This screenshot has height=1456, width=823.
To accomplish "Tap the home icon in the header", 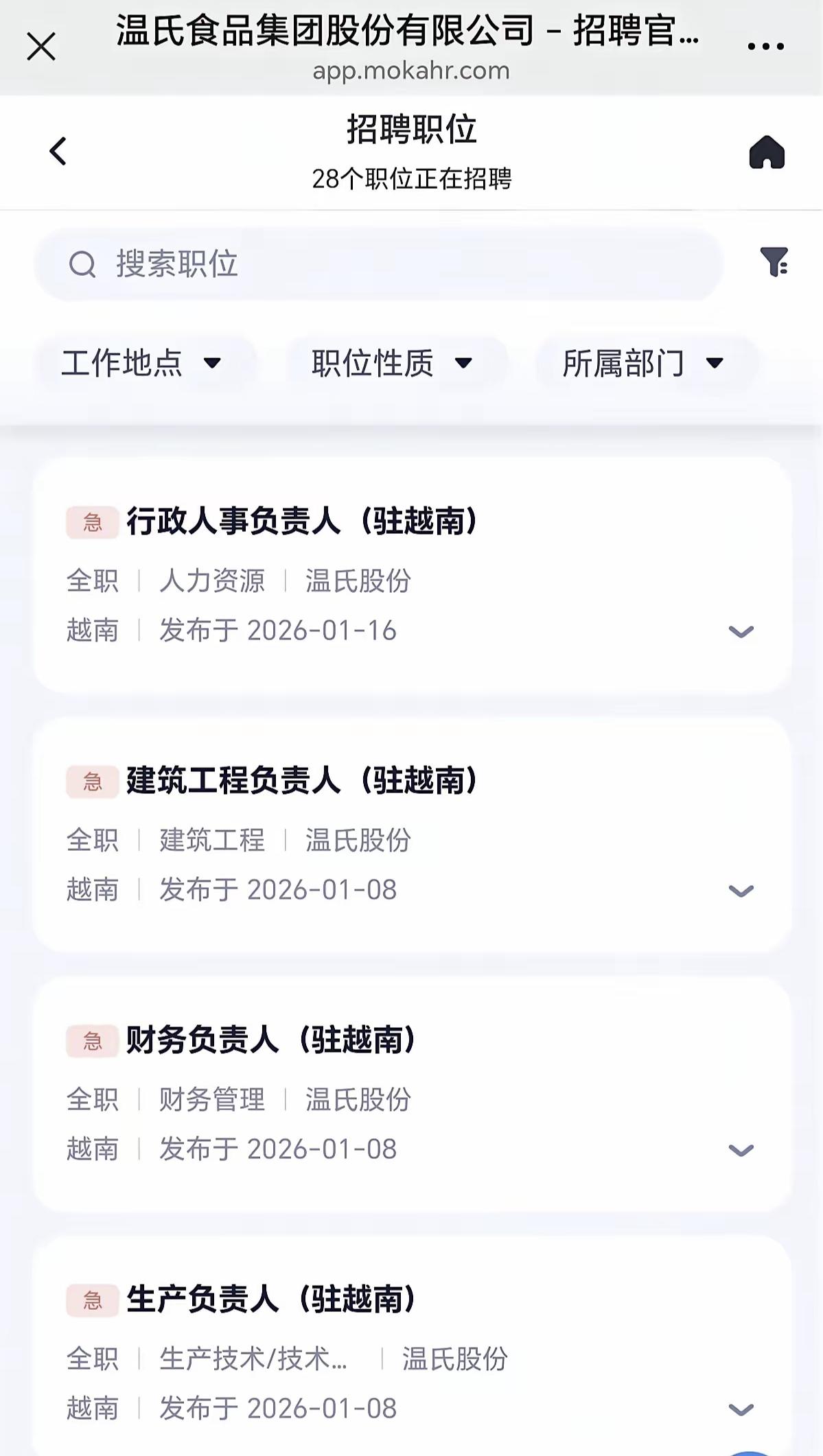I will pyautogui.click(x=767, y=152).
